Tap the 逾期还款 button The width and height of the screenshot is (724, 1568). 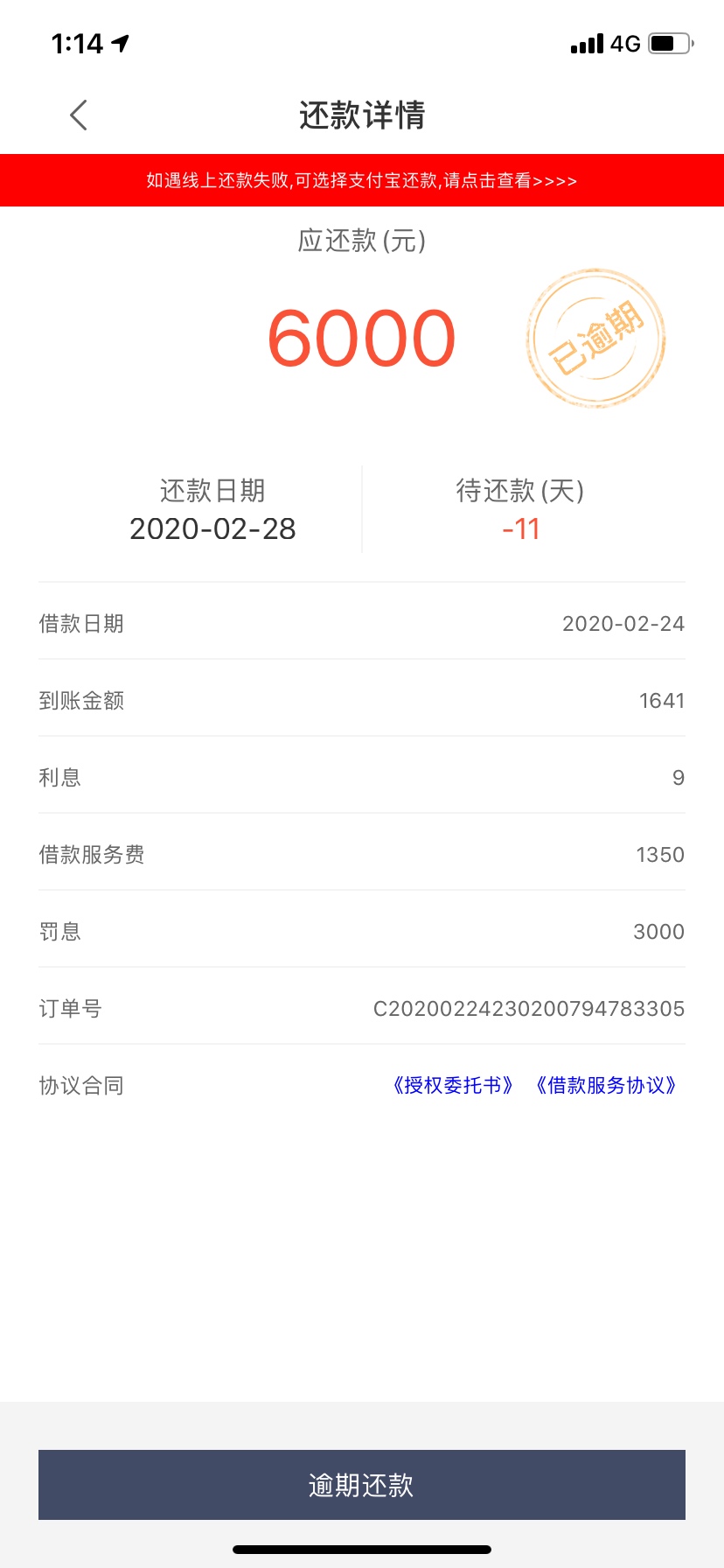pos(362,1485)
